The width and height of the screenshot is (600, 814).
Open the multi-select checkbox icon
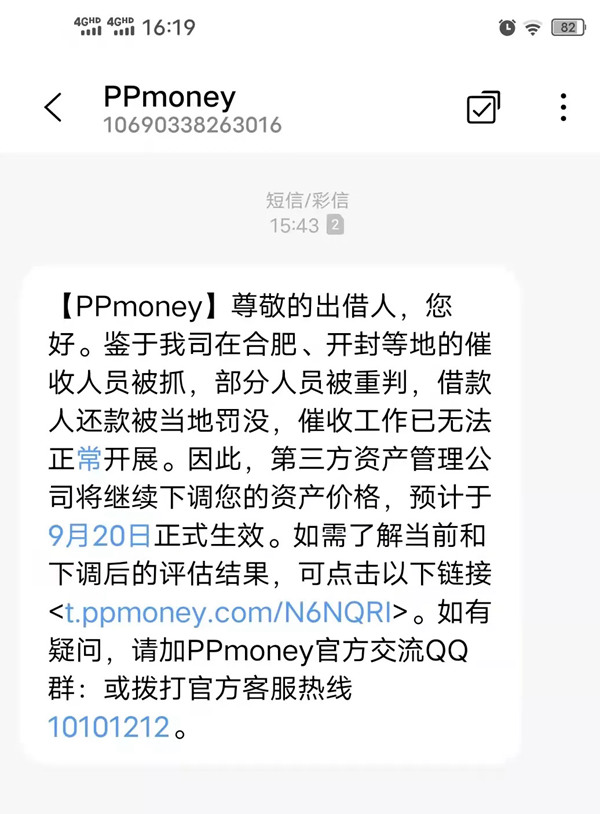click(484, 107)
